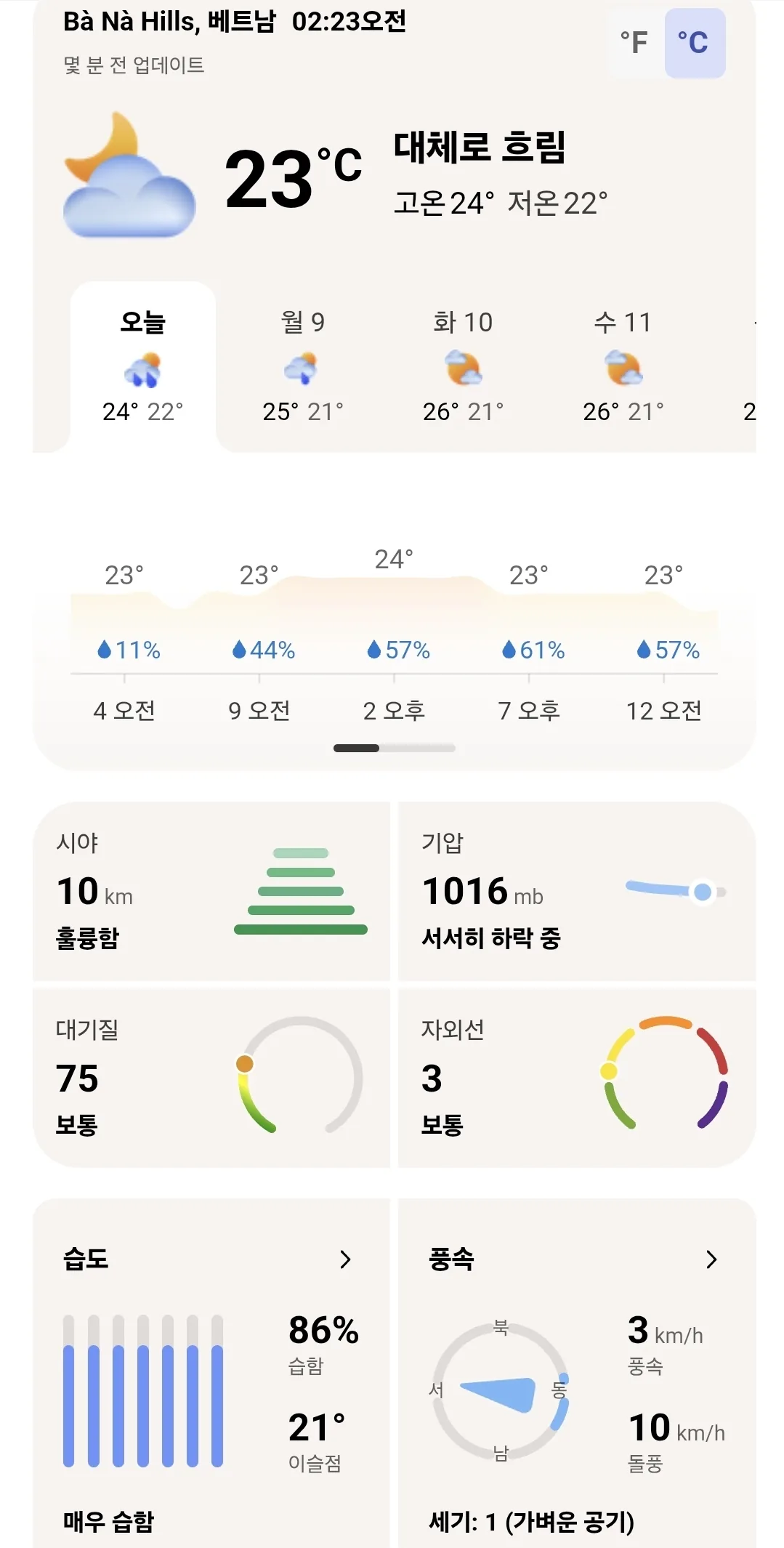Select the 수 11 forecast day
Screen dimensions: 784x1548
(x=623, y=366)
